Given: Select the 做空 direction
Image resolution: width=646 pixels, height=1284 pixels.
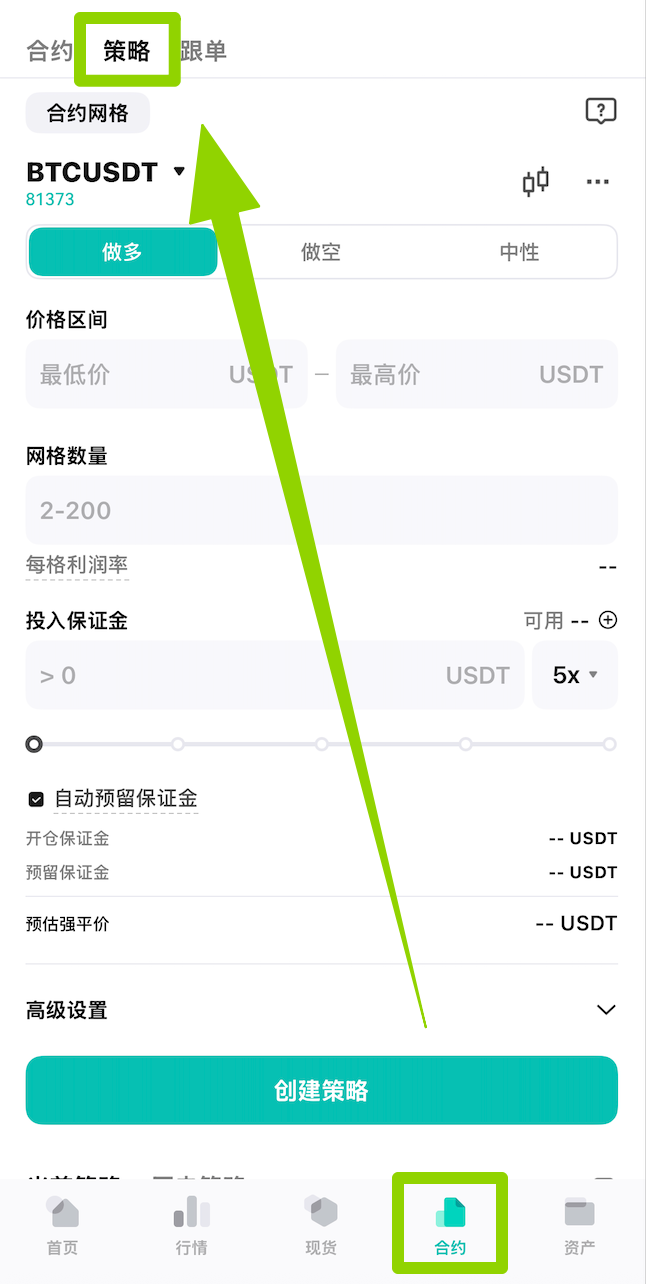Looking at the screenshot, I should 321,252.
